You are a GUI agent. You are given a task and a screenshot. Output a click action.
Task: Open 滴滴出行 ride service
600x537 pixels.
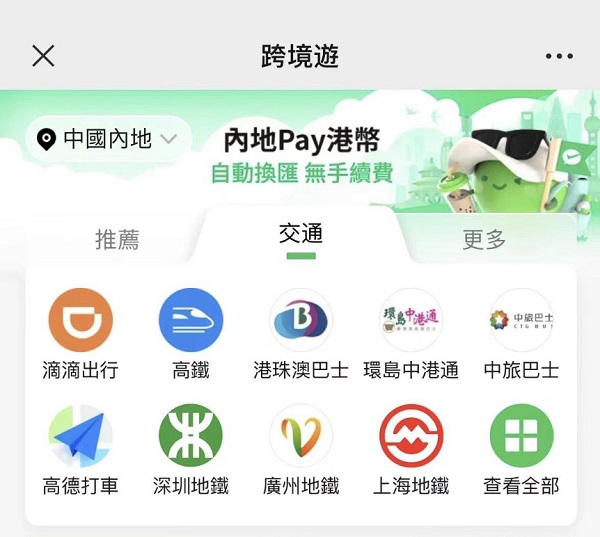[x=80, y=320]
